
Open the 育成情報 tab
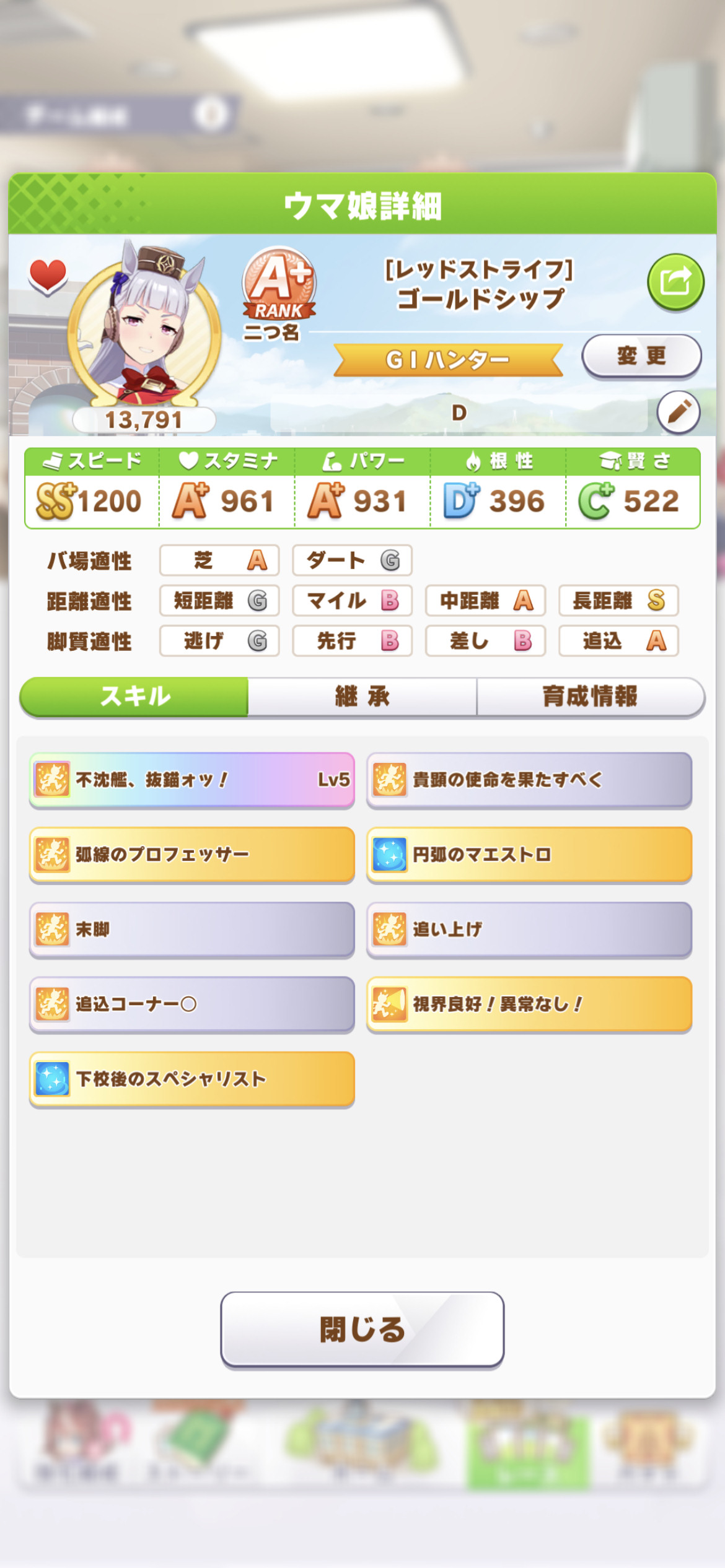pos(591,697)
